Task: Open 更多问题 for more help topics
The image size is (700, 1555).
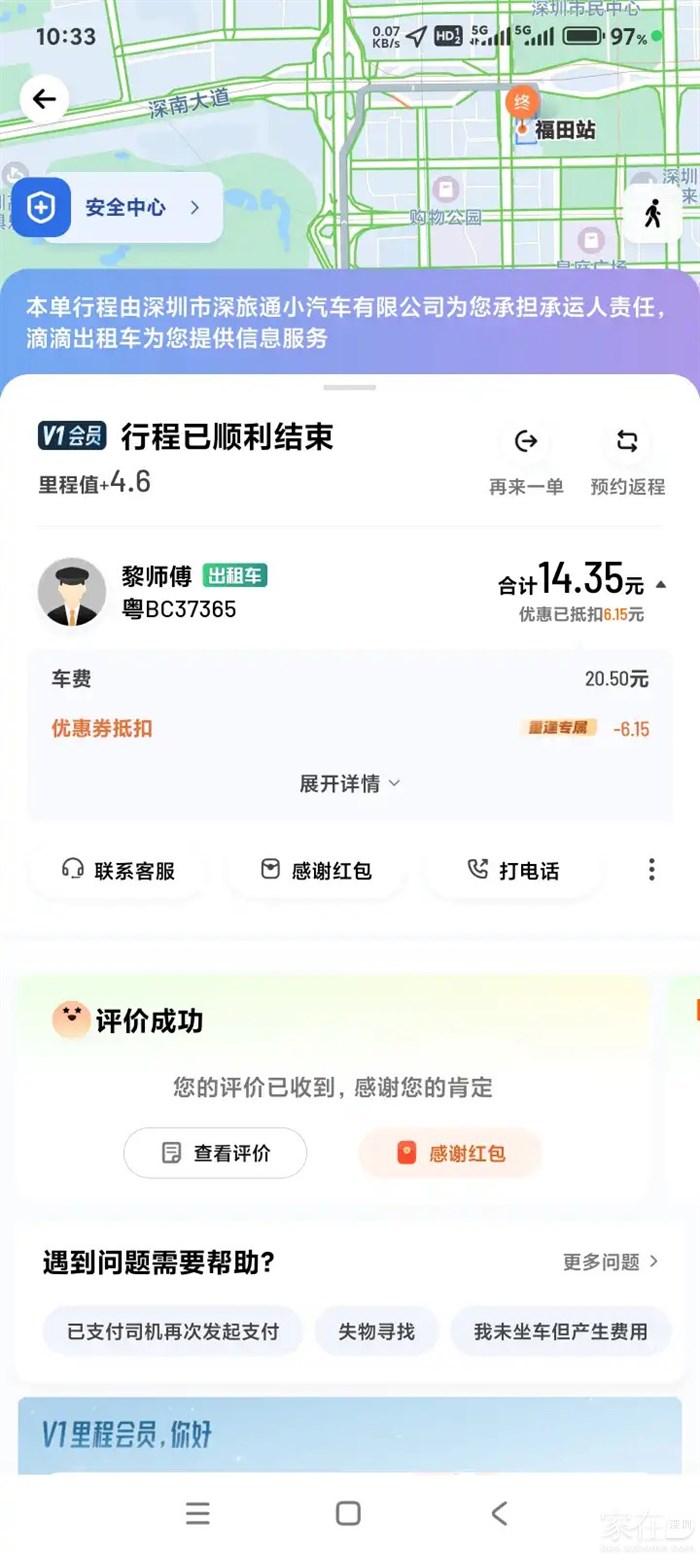Action: pyautogui.click(x=610, y=1262)
